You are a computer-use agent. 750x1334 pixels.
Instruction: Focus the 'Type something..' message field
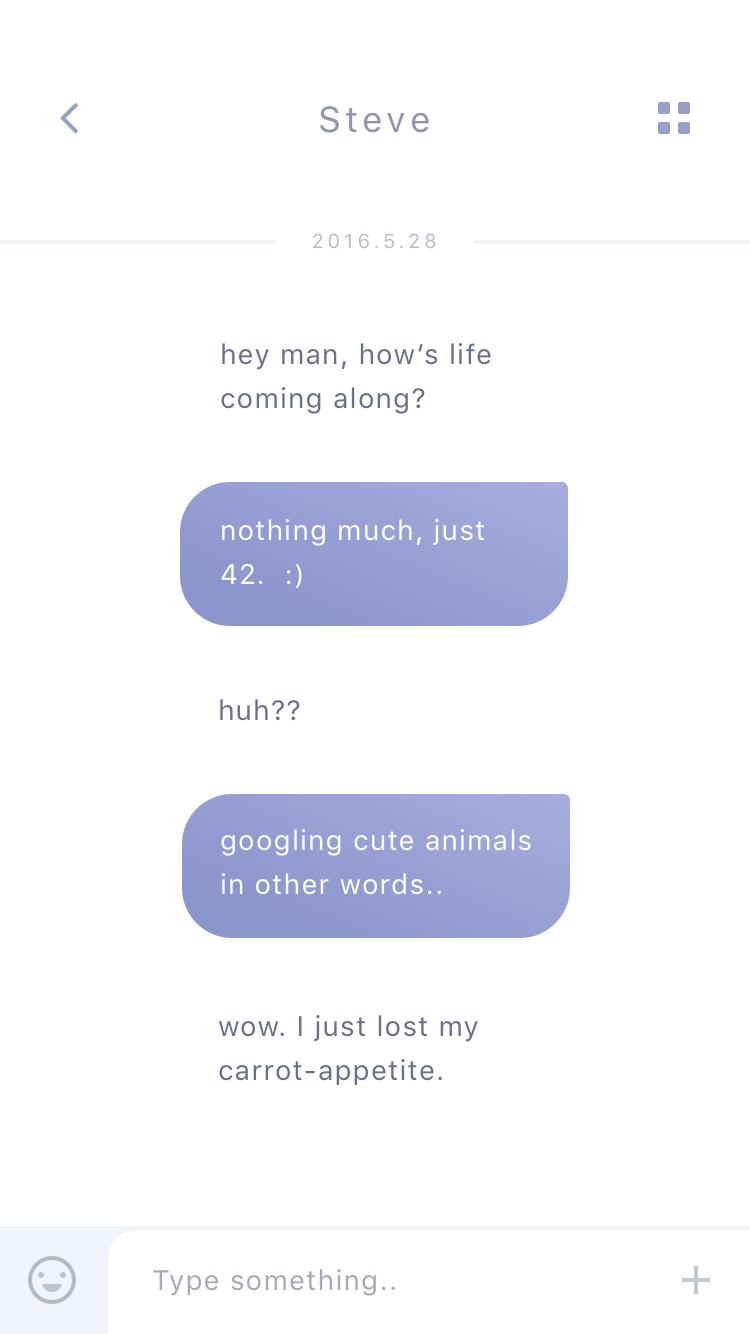coord(400,1281)
